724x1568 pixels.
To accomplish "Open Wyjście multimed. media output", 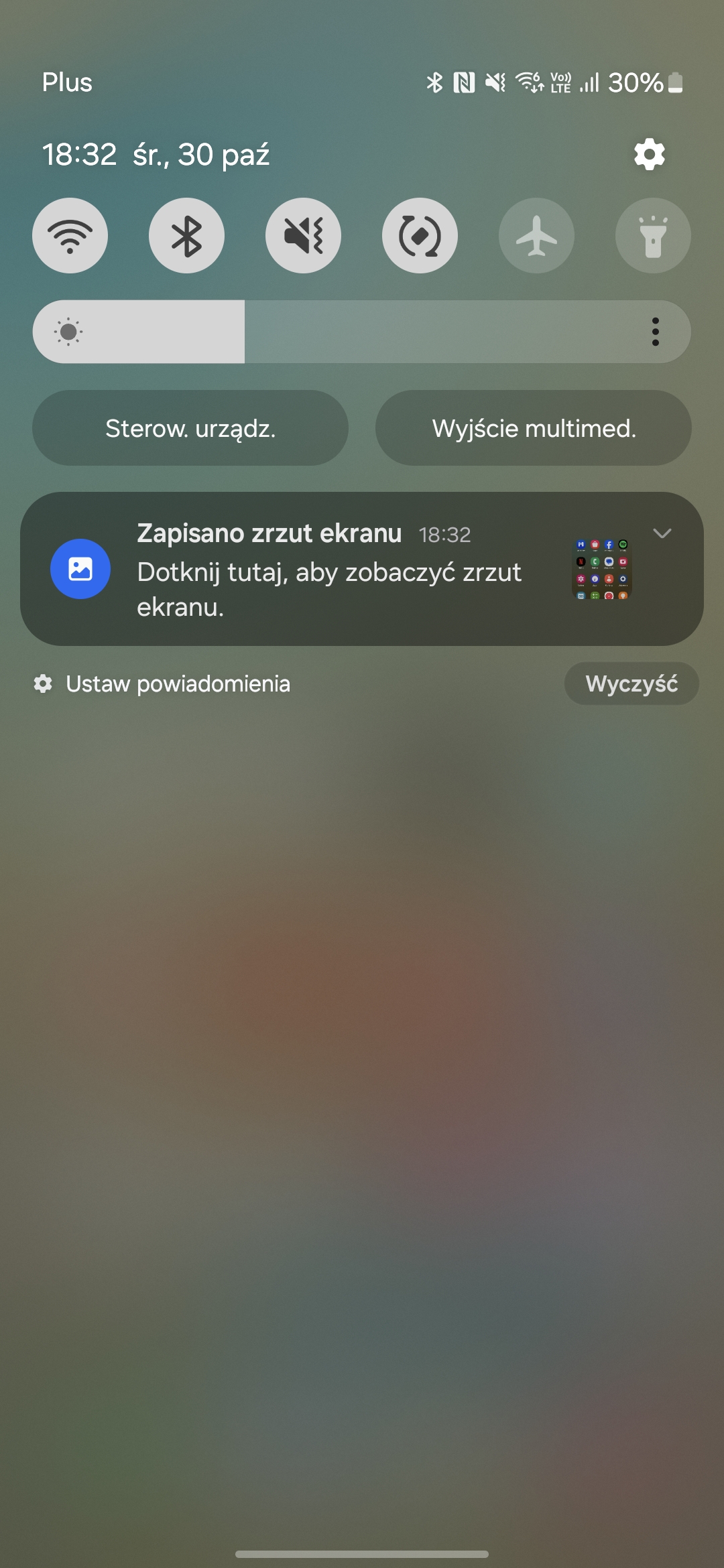I will (x=534, y=428).
